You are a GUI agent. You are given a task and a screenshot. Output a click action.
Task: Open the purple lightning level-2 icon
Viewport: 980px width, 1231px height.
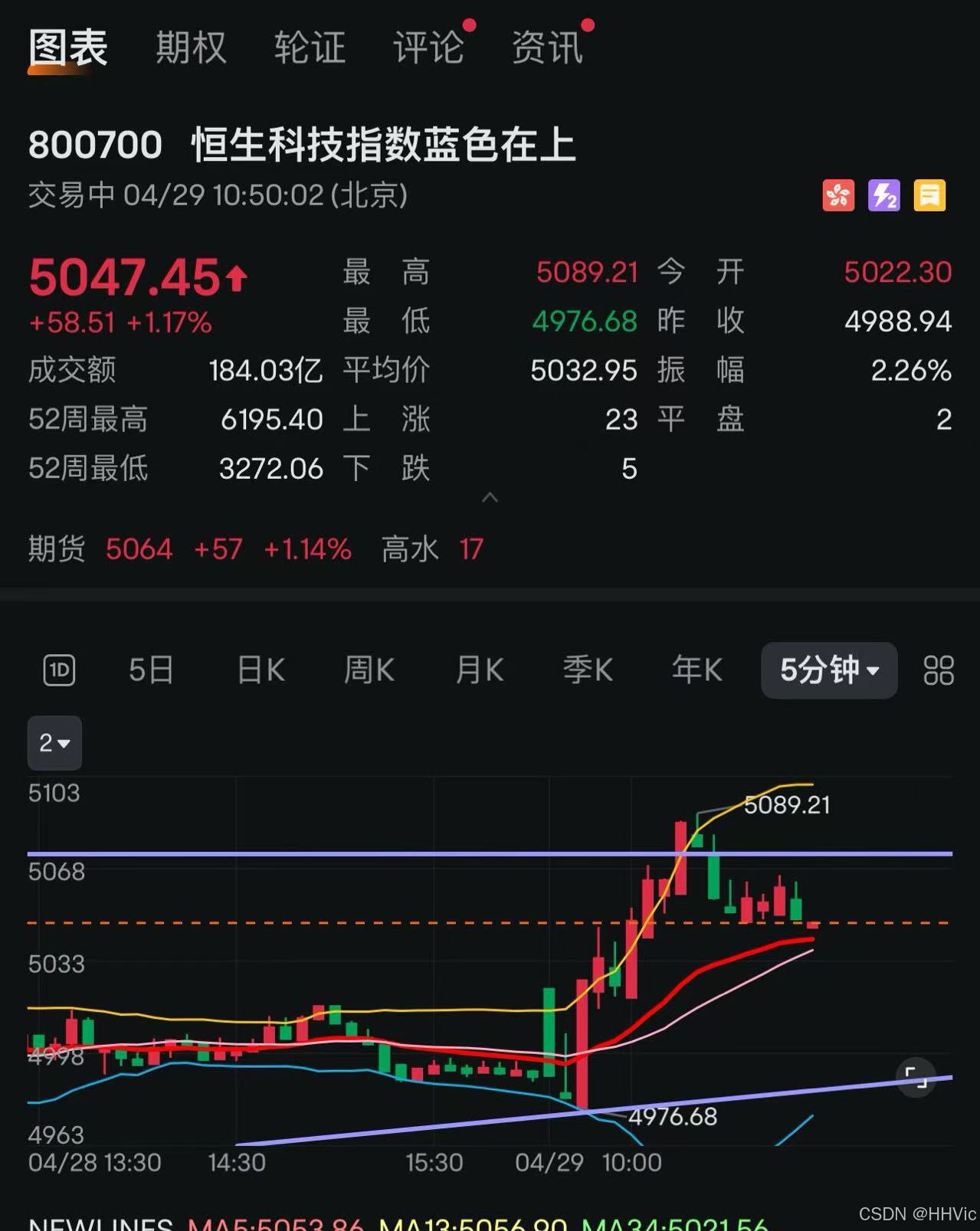883,195
